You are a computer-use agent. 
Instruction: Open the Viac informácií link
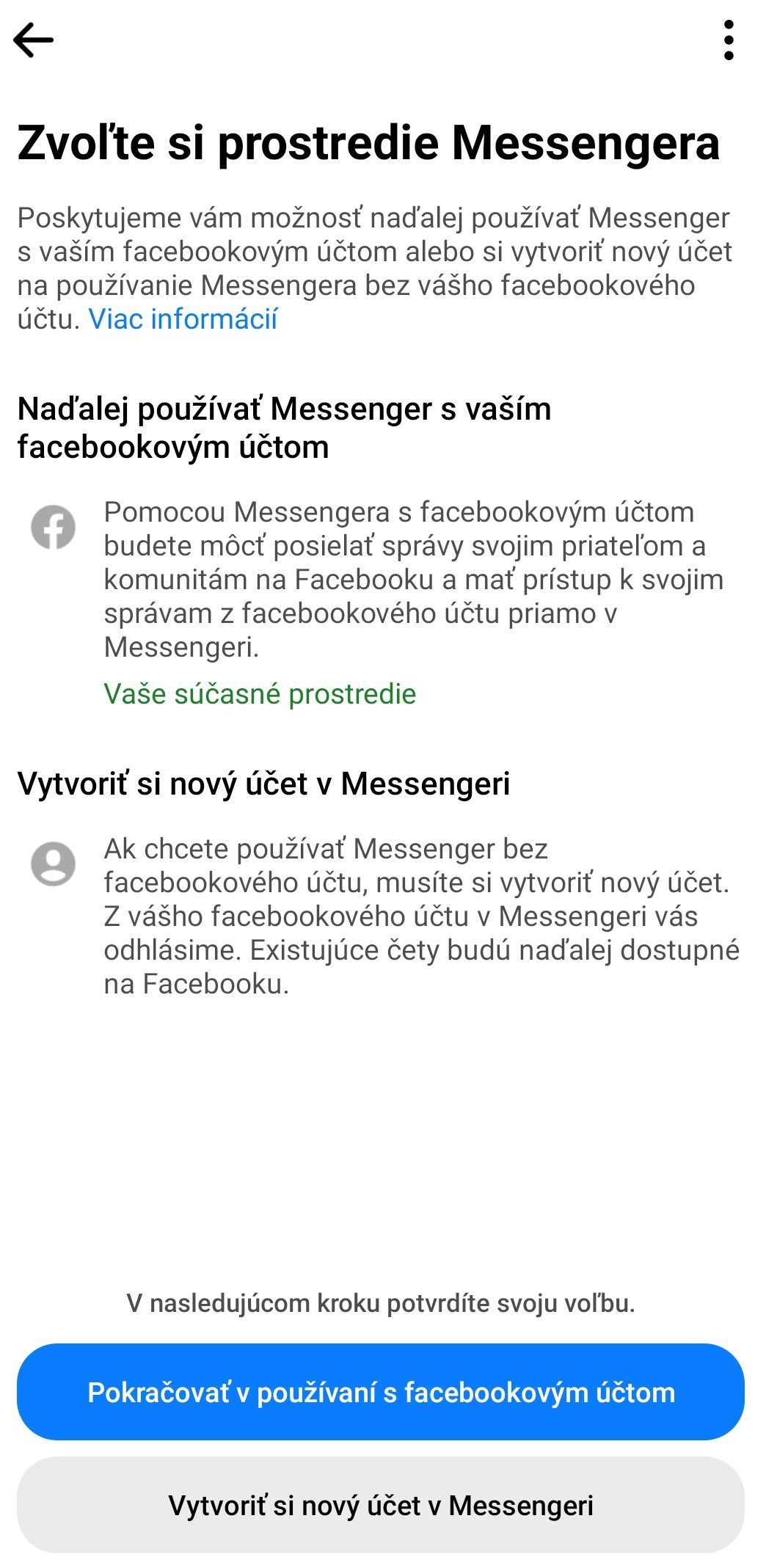coord(183,319)
